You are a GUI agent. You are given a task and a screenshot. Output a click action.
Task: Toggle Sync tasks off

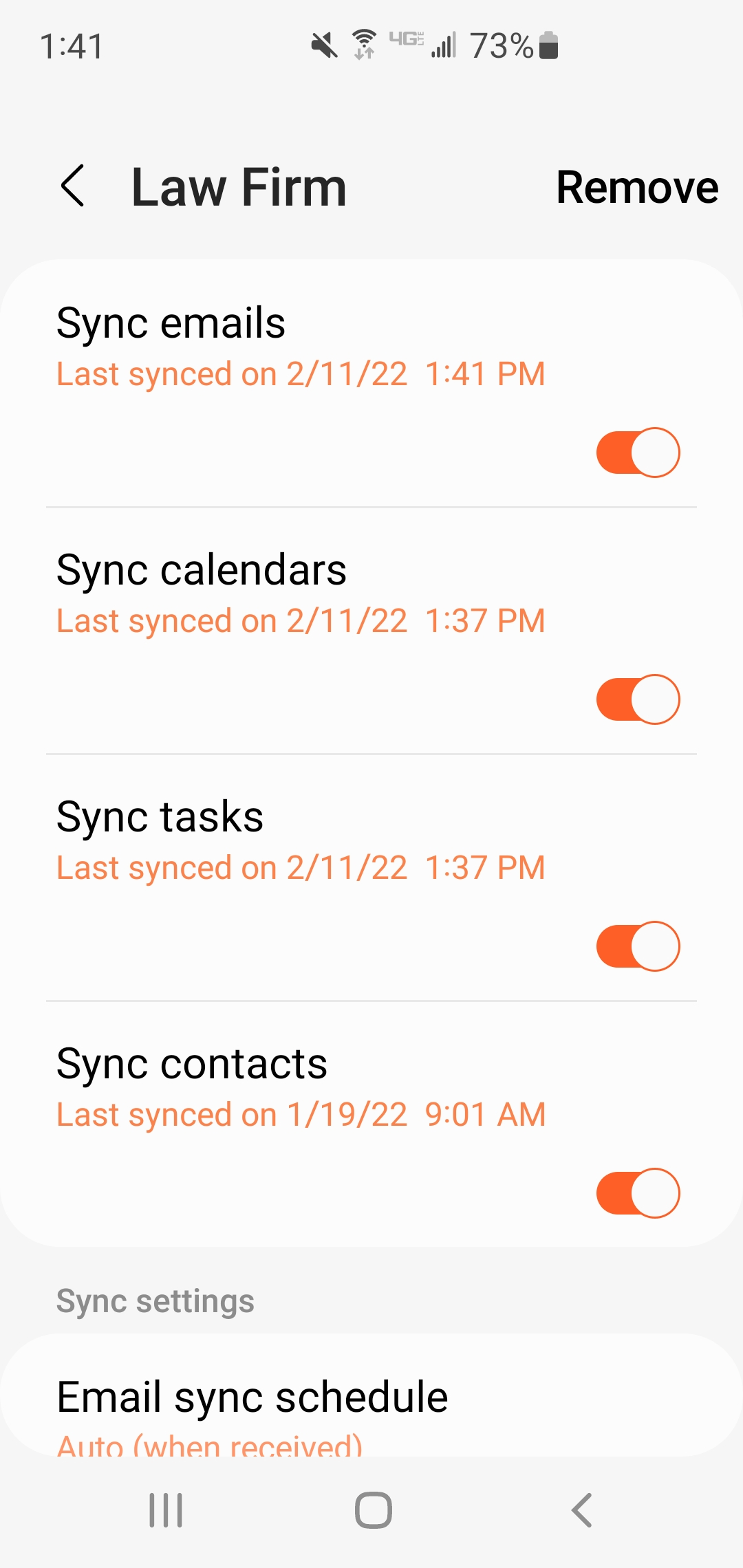638,946
